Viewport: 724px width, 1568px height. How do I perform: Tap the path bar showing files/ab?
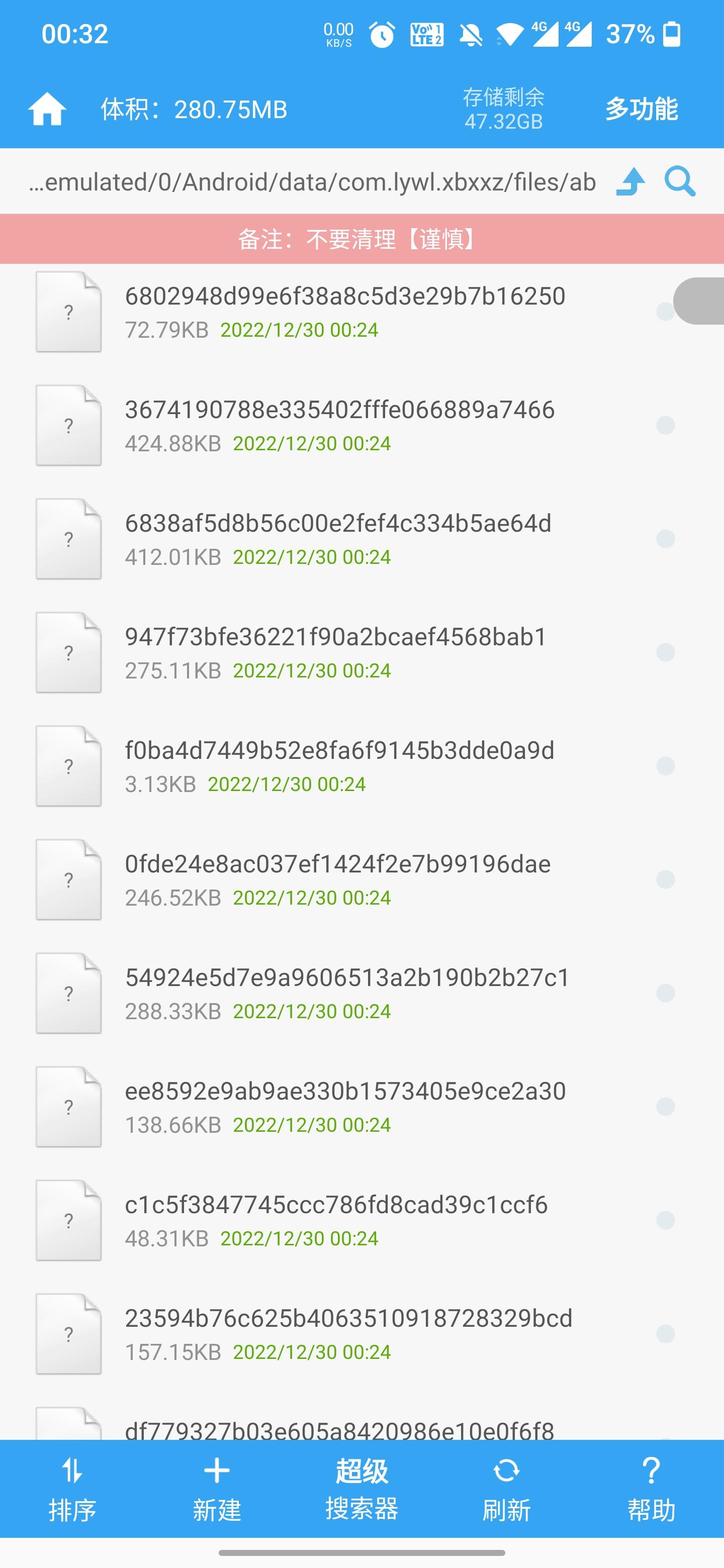tap(312, 181)
